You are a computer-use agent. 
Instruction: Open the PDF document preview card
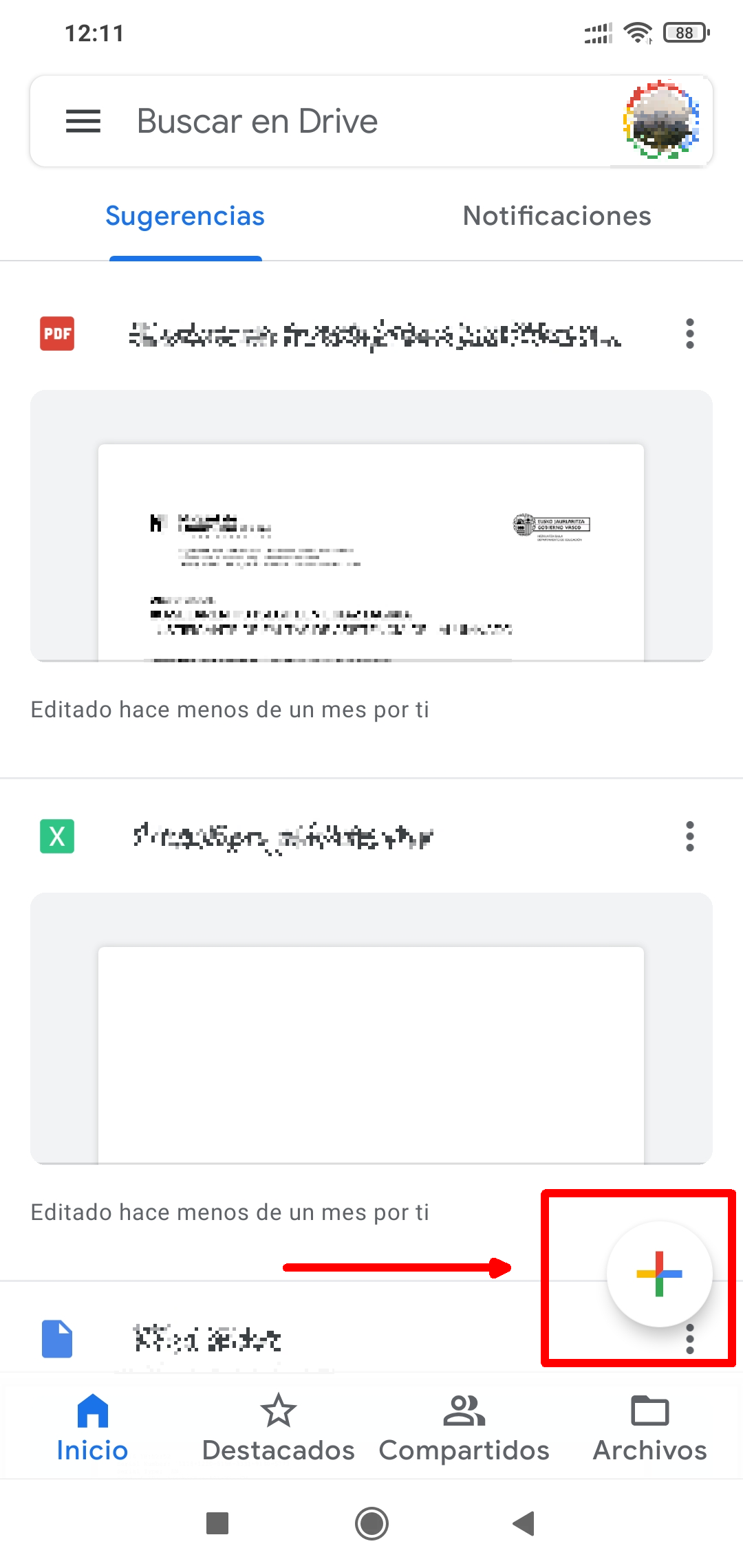click(x=371, y=526)
